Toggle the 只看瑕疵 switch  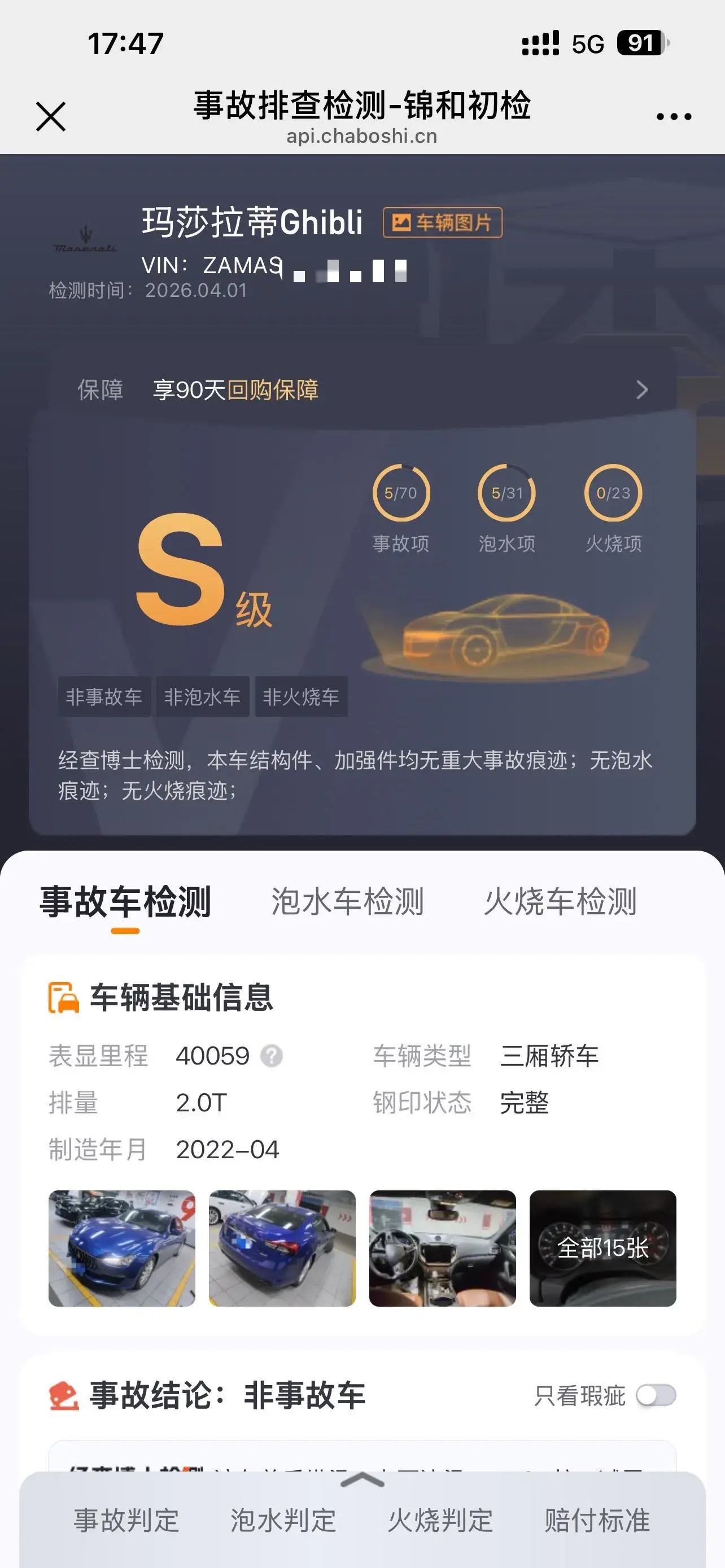point(656,1396)
